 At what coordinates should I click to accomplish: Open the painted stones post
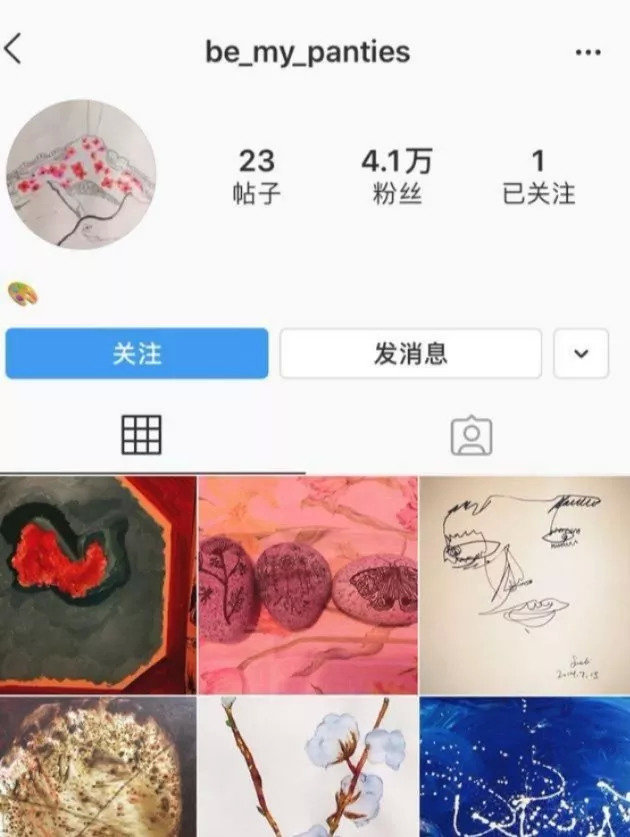click(308, 584)
